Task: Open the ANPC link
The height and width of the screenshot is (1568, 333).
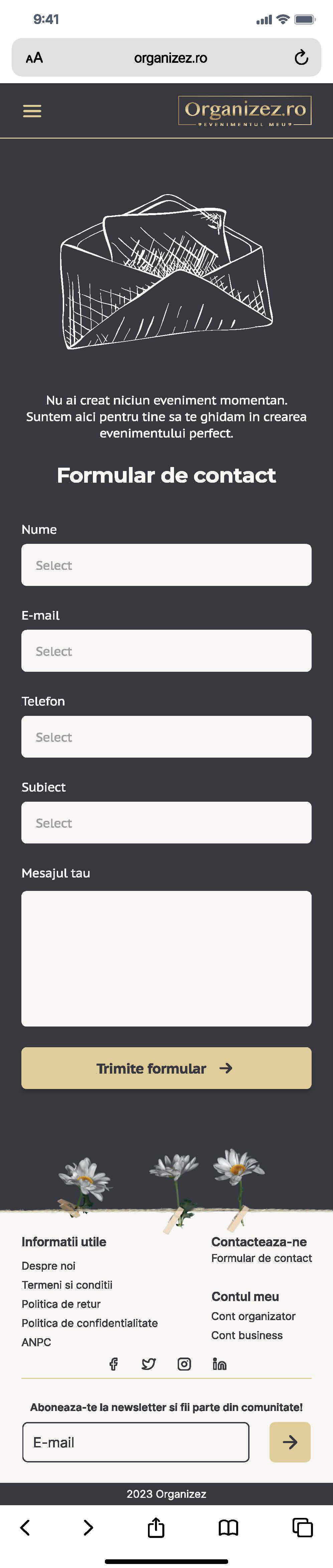Action: 36,1342
